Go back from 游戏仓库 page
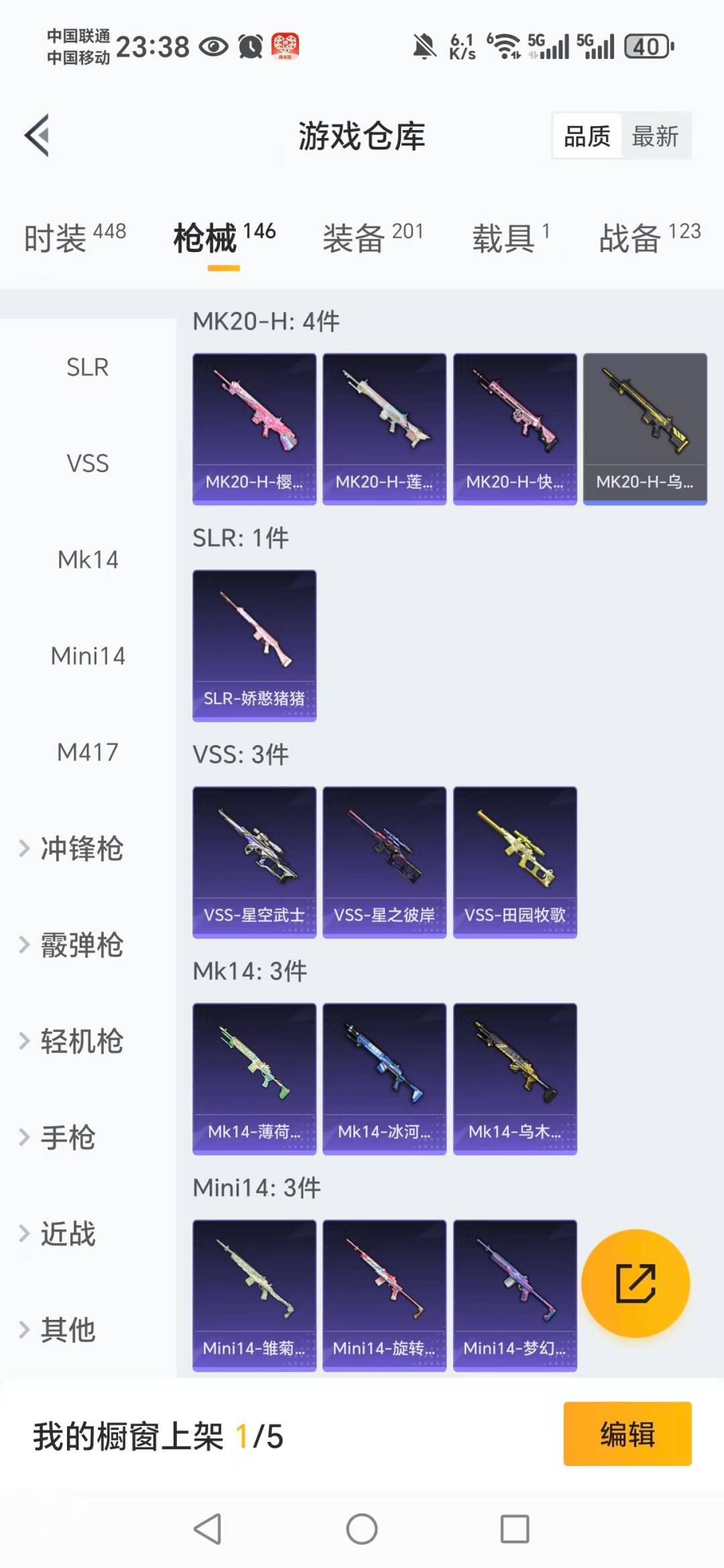724x1568 pixels. coord(38,135)
